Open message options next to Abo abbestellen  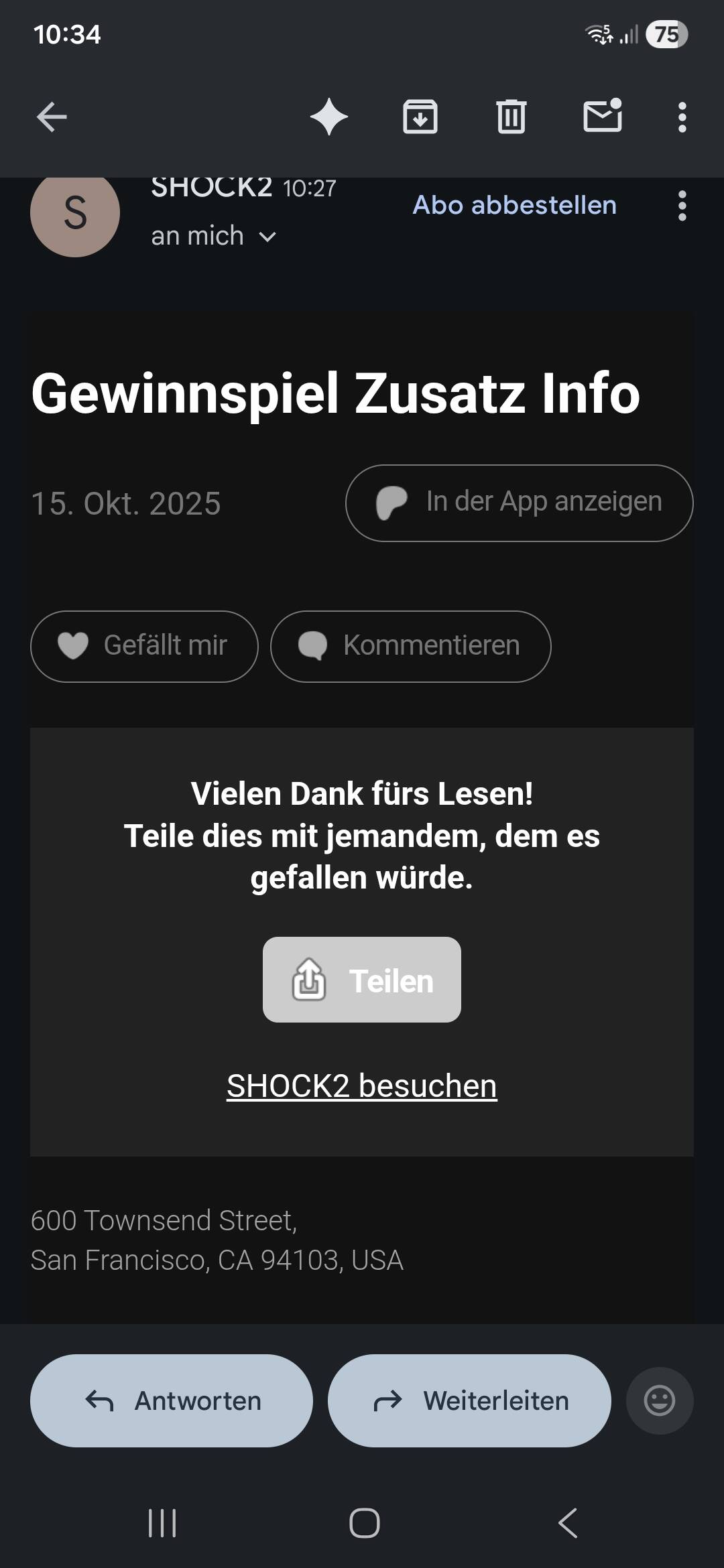click(x=682, y=206)
